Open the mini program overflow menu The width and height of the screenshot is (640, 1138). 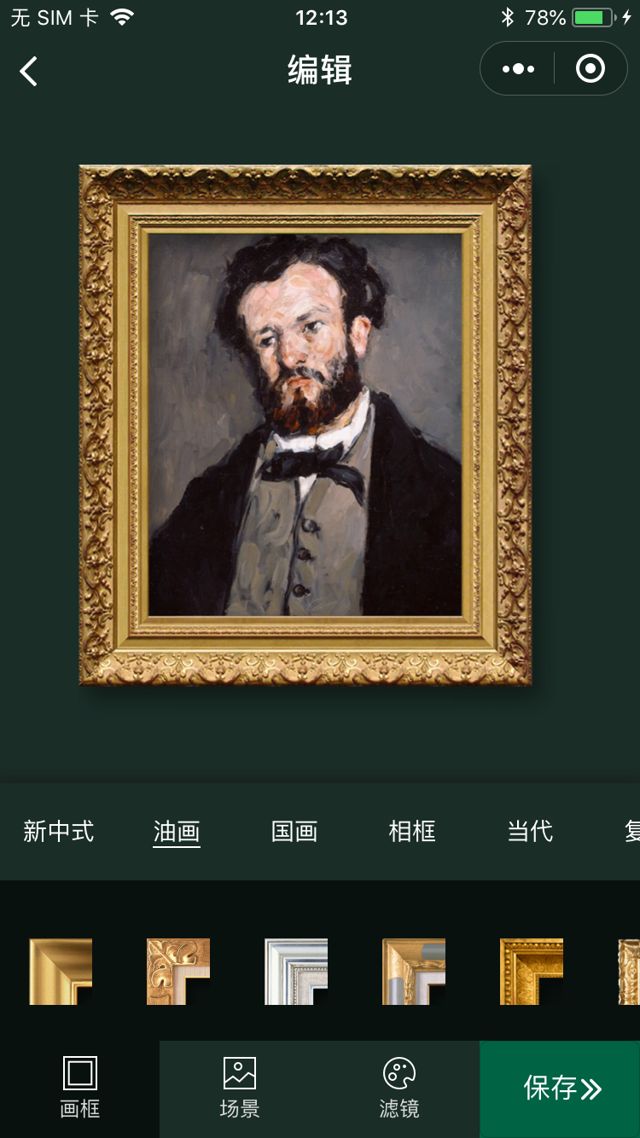pos(518,69)
